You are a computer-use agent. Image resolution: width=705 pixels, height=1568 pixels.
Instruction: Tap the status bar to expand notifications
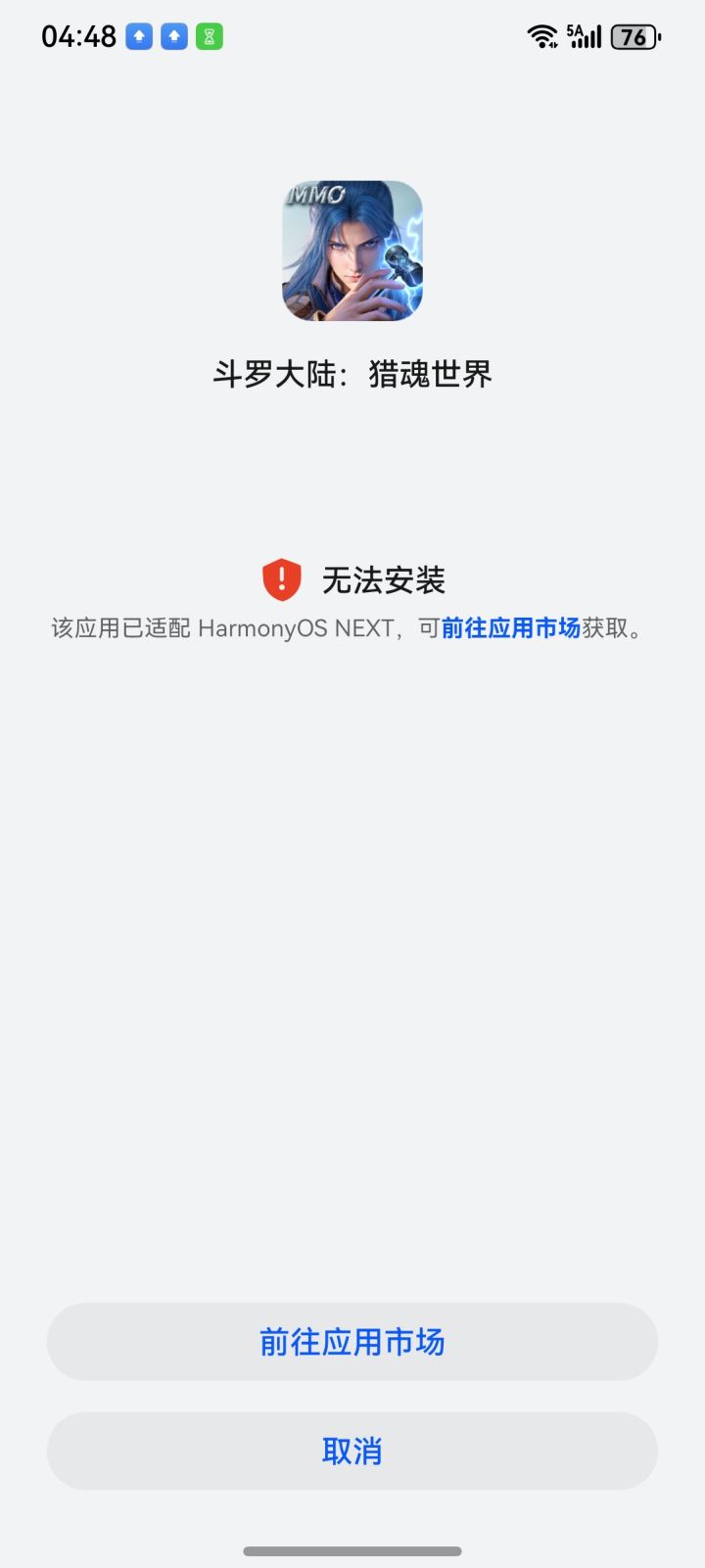pyautogui.click(x=352, y=36)
